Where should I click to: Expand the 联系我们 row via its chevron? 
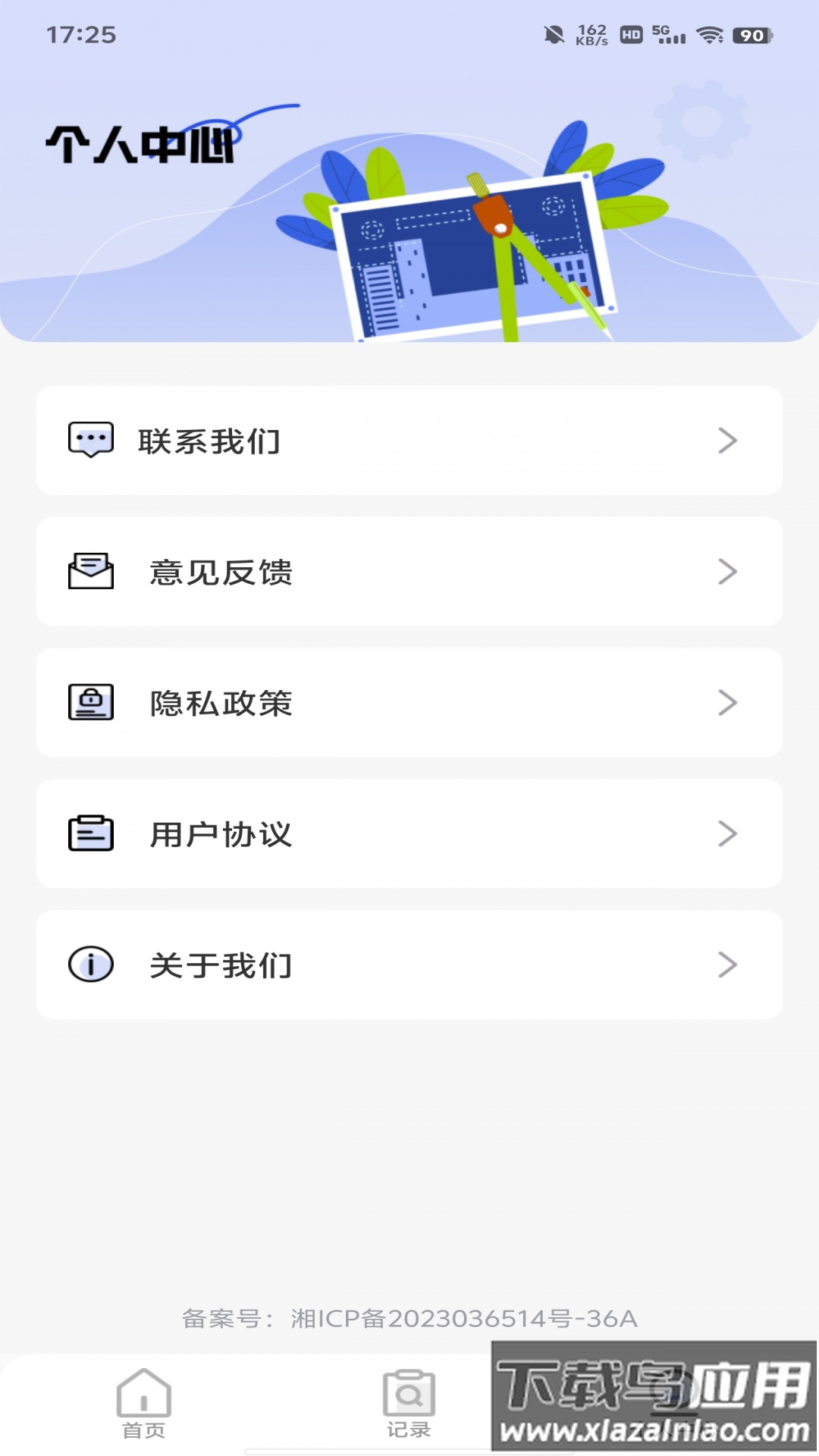(x=729, y=441)
